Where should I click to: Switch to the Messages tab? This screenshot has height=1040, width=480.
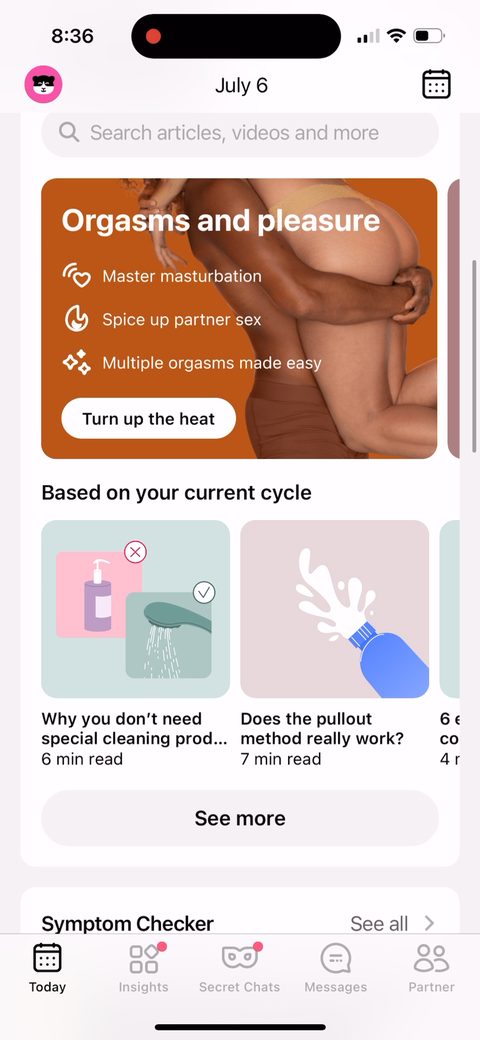pyautogui.click(x=335, y=968)
